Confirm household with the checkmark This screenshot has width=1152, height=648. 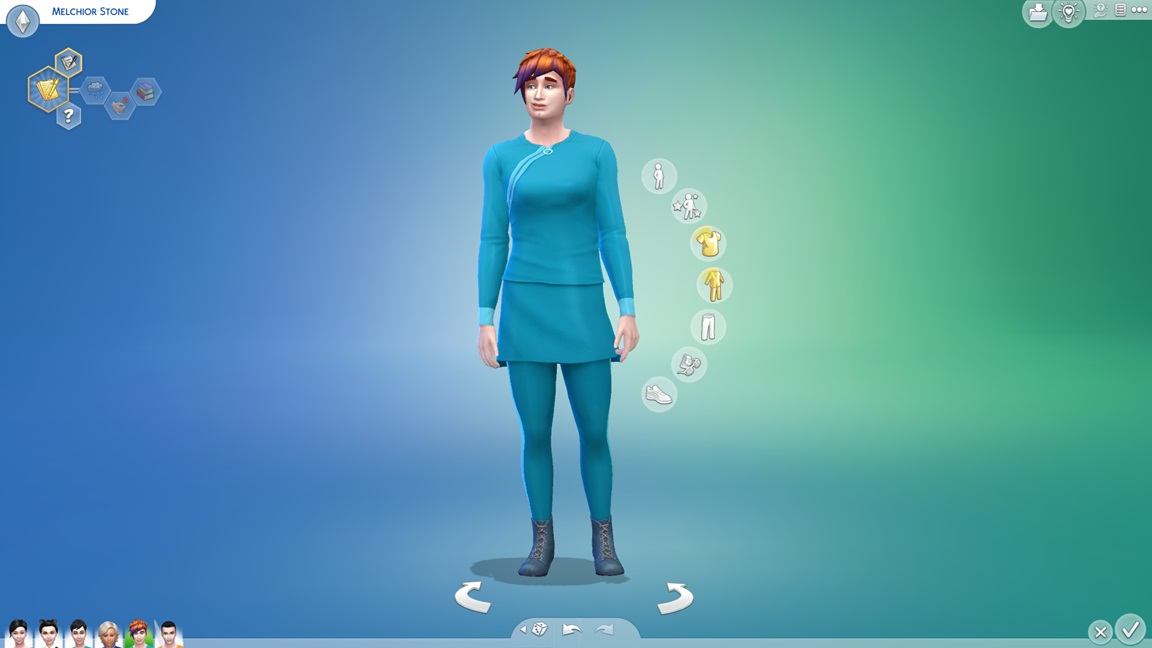pos(1130,630)
